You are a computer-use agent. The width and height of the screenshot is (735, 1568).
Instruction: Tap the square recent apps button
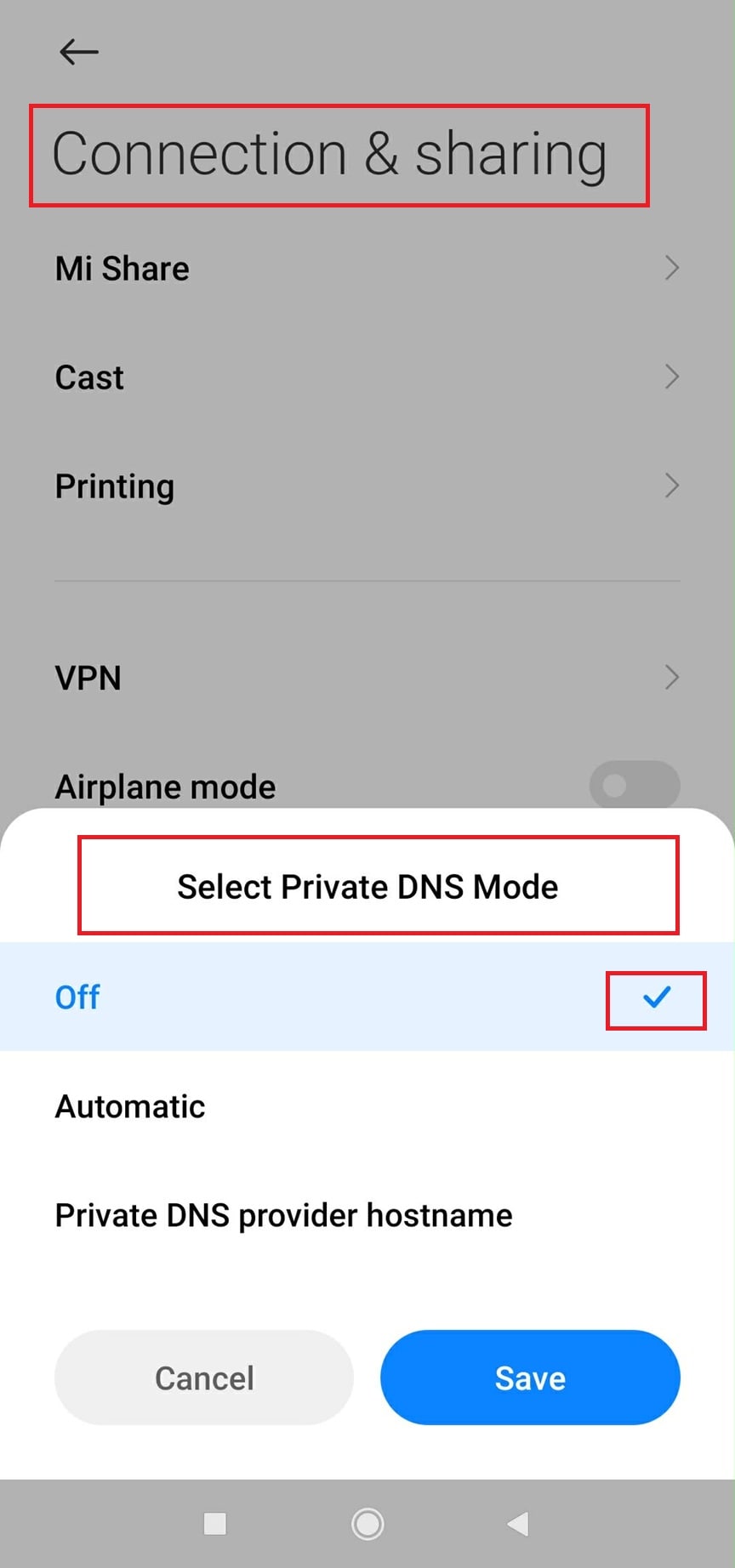click(x=215, y=1524)
